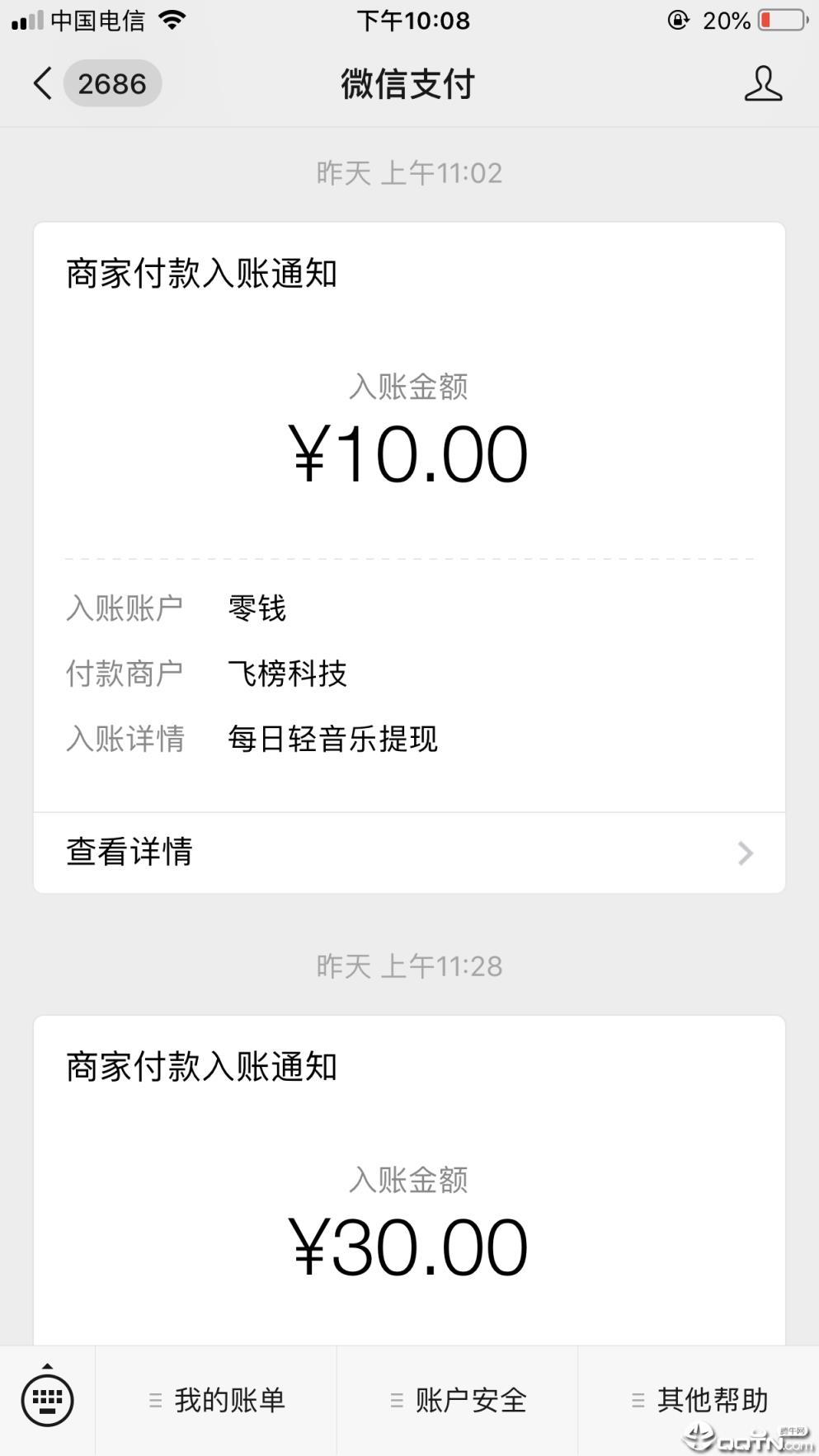Tap the unread badge showing 2686
This screenshot has height=1456, width=819.
point(113,82)
